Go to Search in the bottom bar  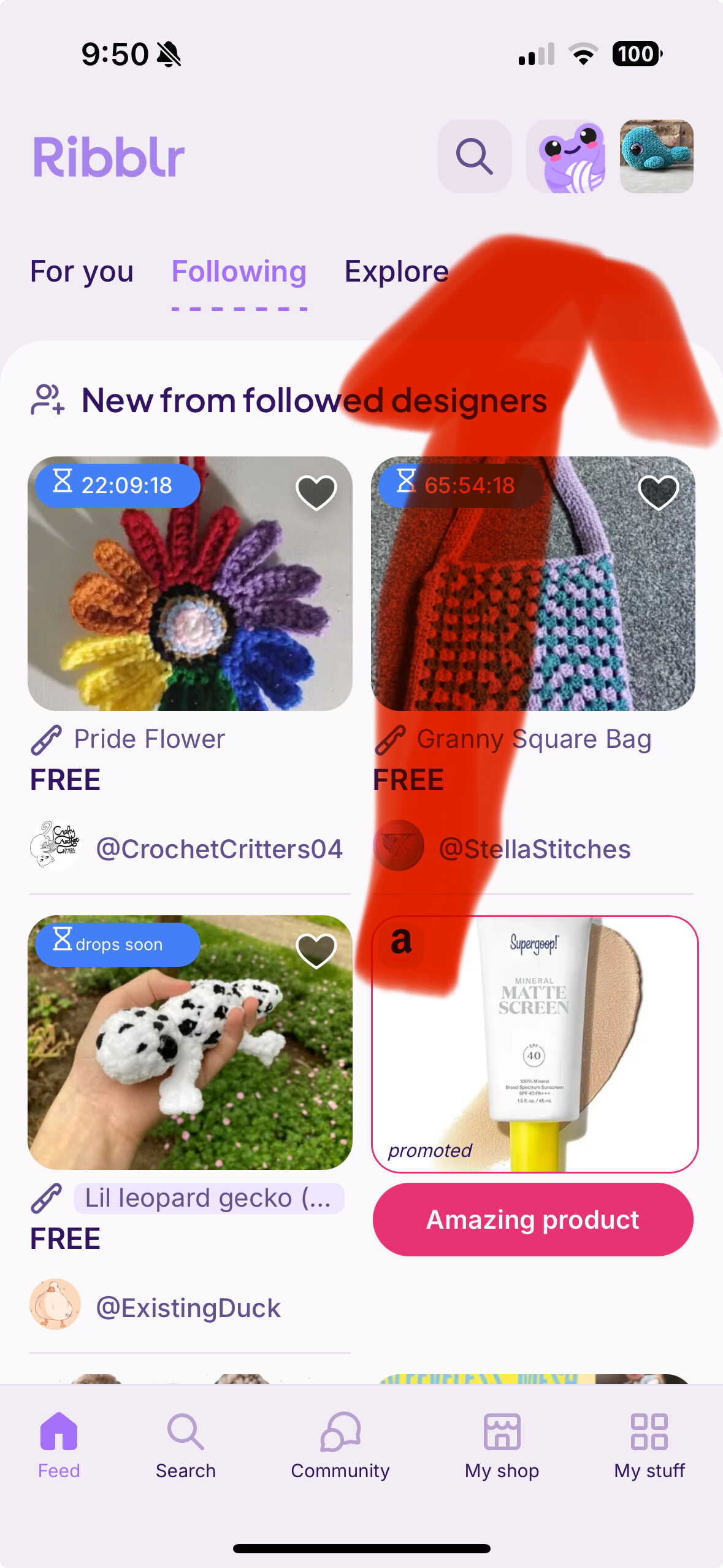pyautogui.click(x=185, y=1445)
